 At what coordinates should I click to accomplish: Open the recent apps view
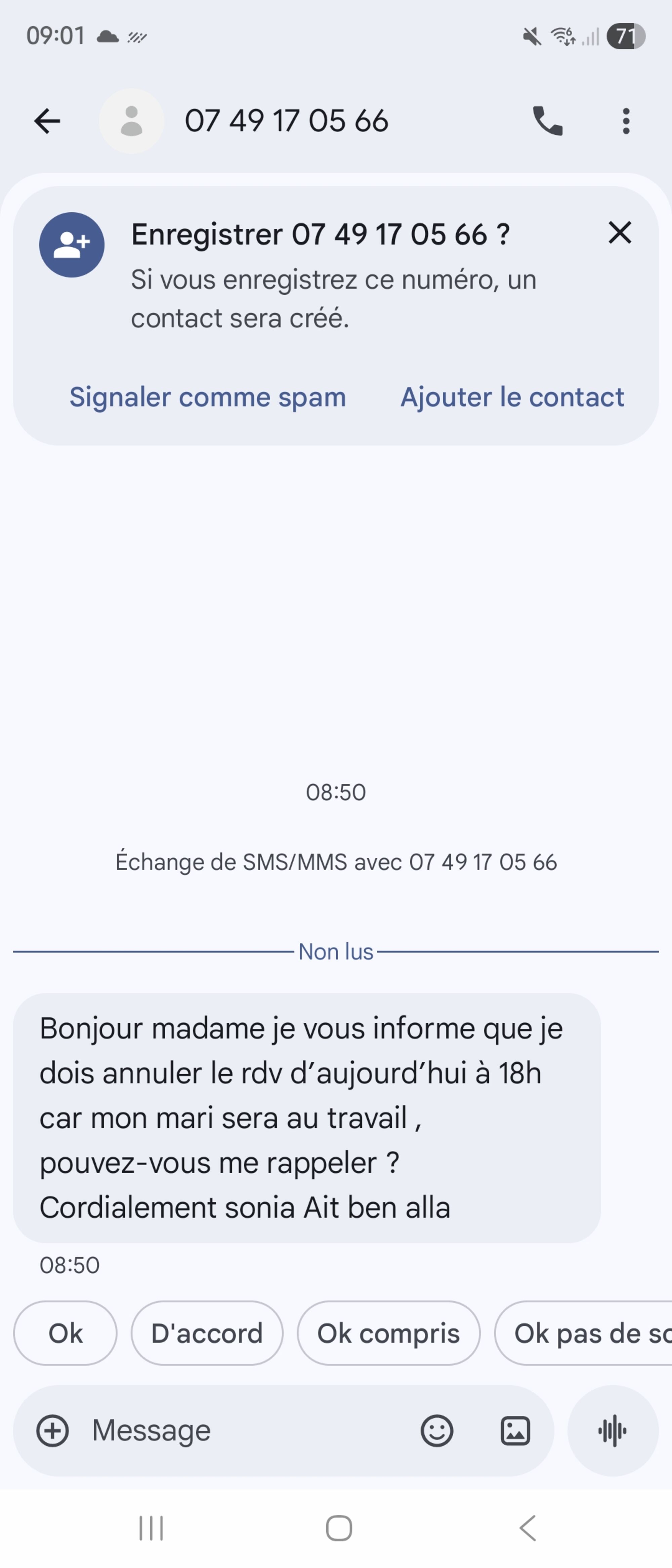151,1528
